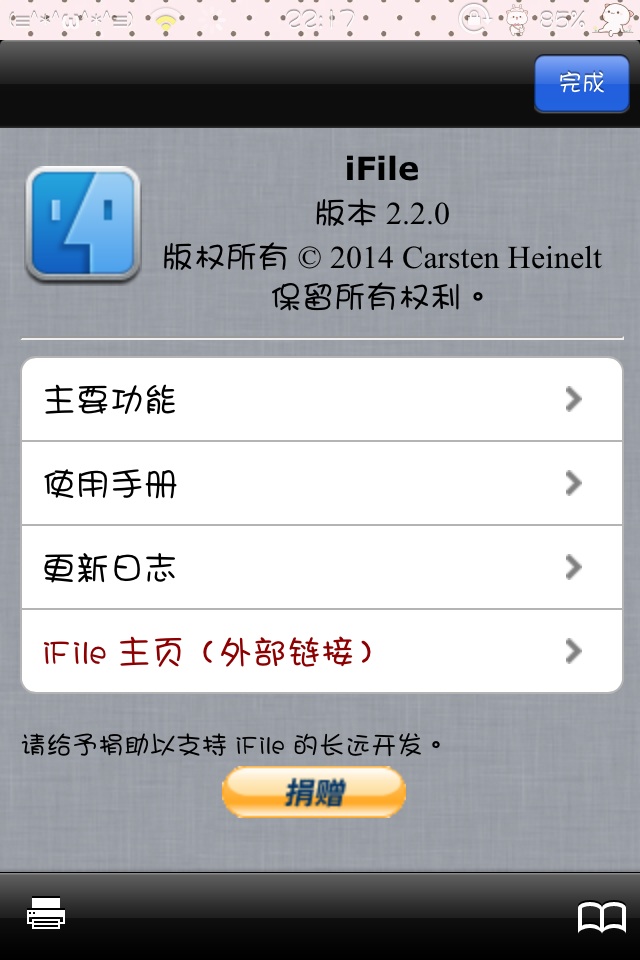Open the 使用手册 manual
The height and width of the screenshot is (960, 640).
tap(321, 484)
